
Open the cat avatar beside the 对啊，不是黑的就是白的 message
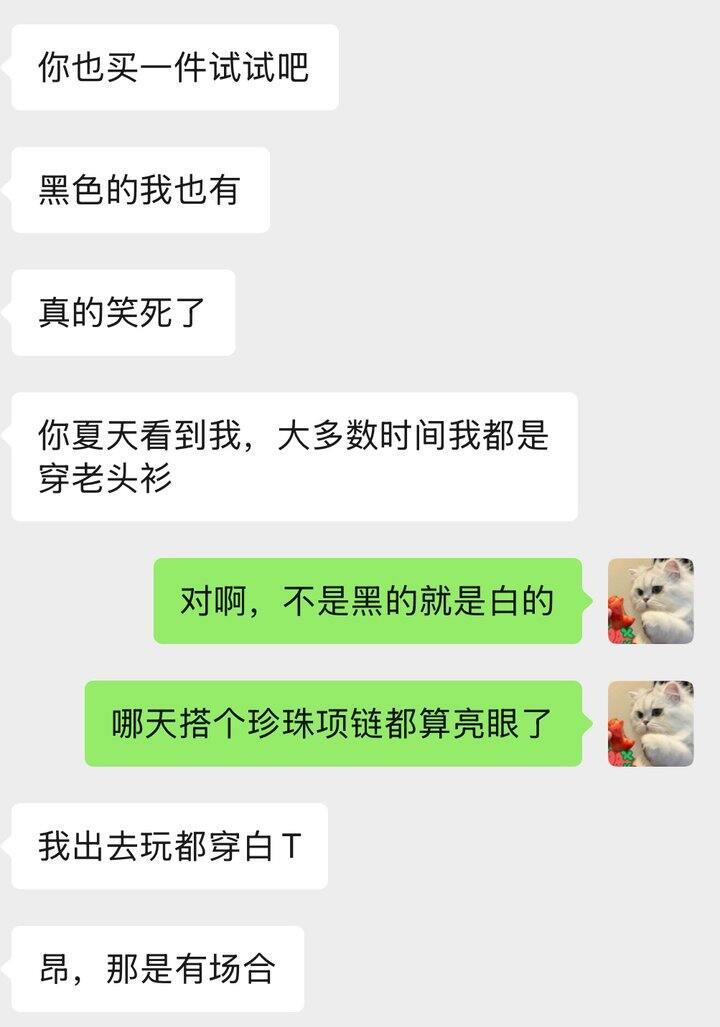click(650, 601)
